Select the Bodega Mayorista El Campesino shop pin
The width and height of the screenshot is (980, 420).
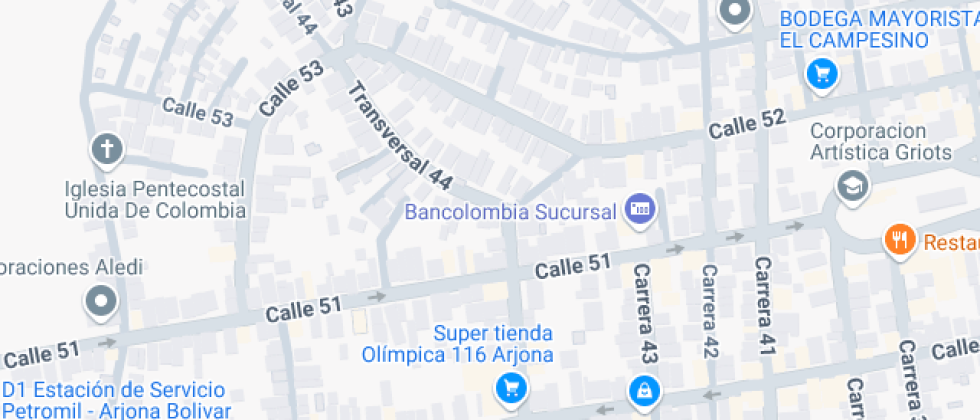[x=821, y=72]
